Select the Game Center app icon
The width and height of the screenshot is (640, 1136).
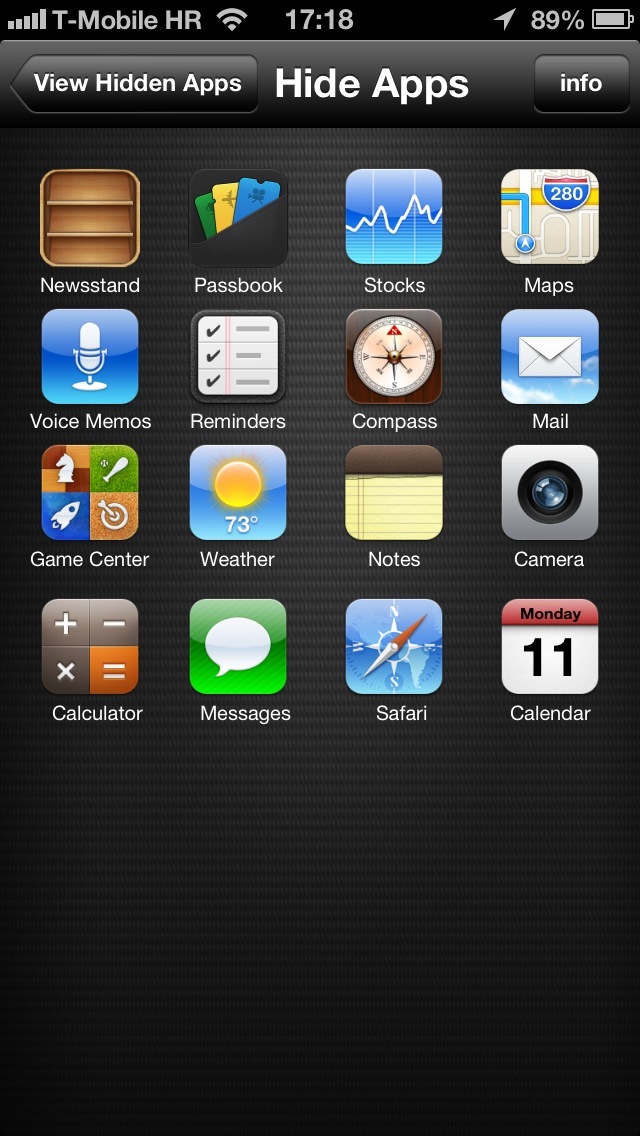(x=90, y=493)
